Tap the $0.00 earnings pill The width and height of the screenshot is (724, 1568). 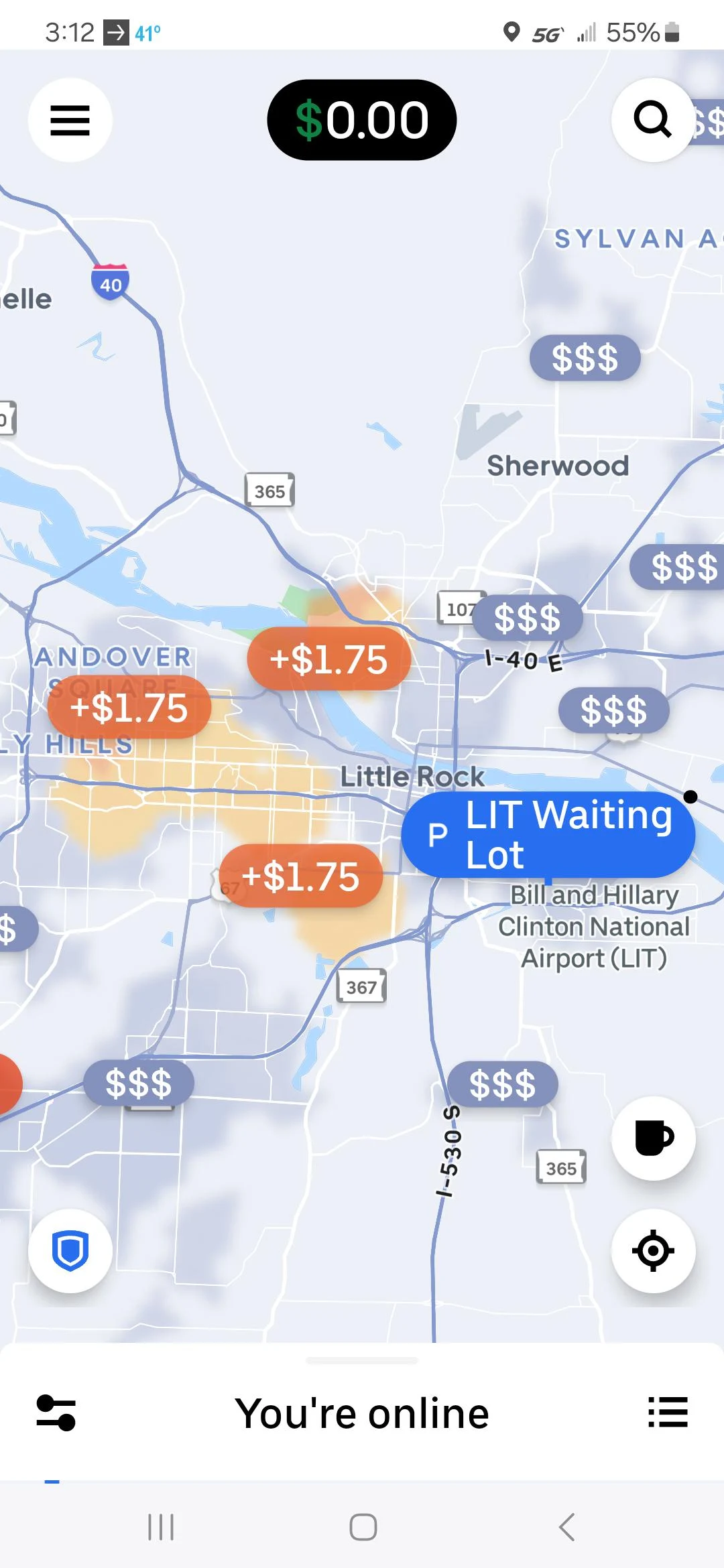(x=361, y=120)
